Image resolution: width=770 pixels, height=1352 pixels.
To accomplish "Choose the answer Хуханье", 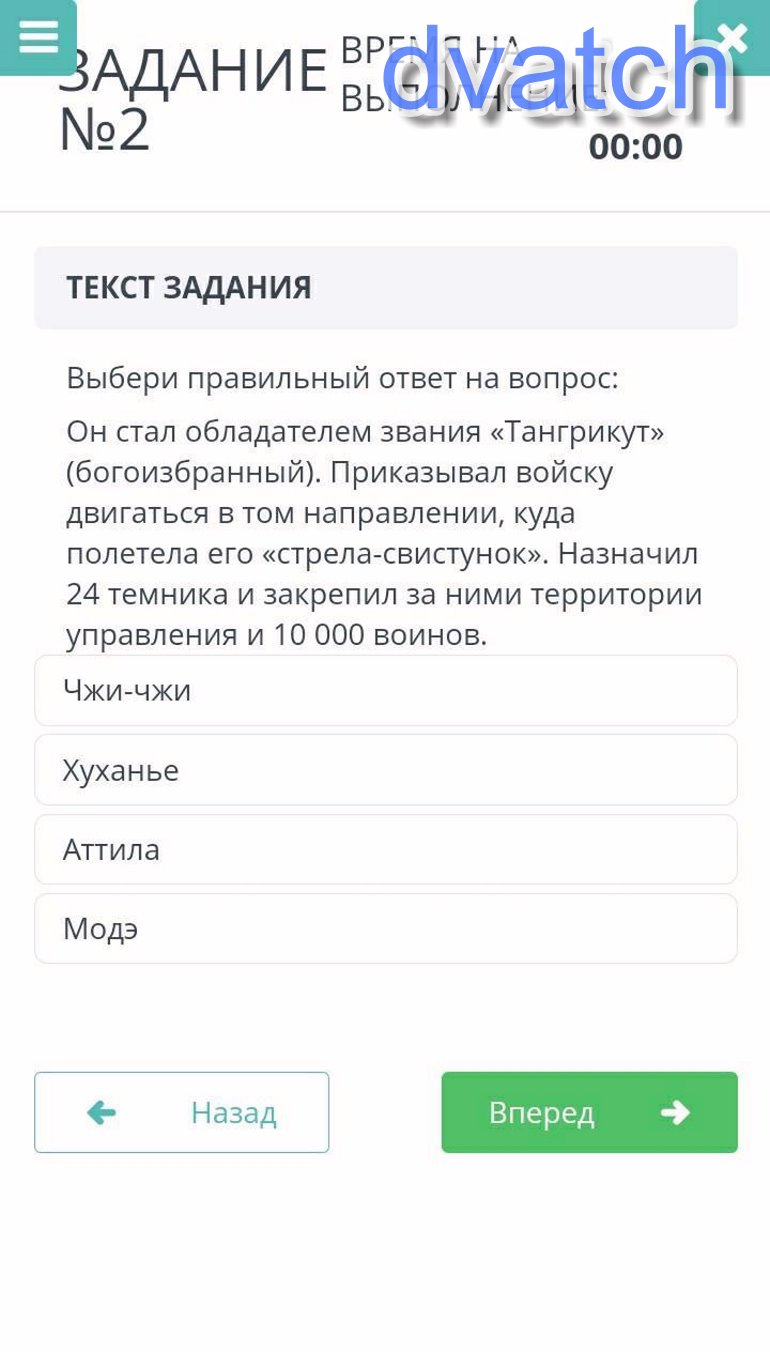I will click(385, 770).
